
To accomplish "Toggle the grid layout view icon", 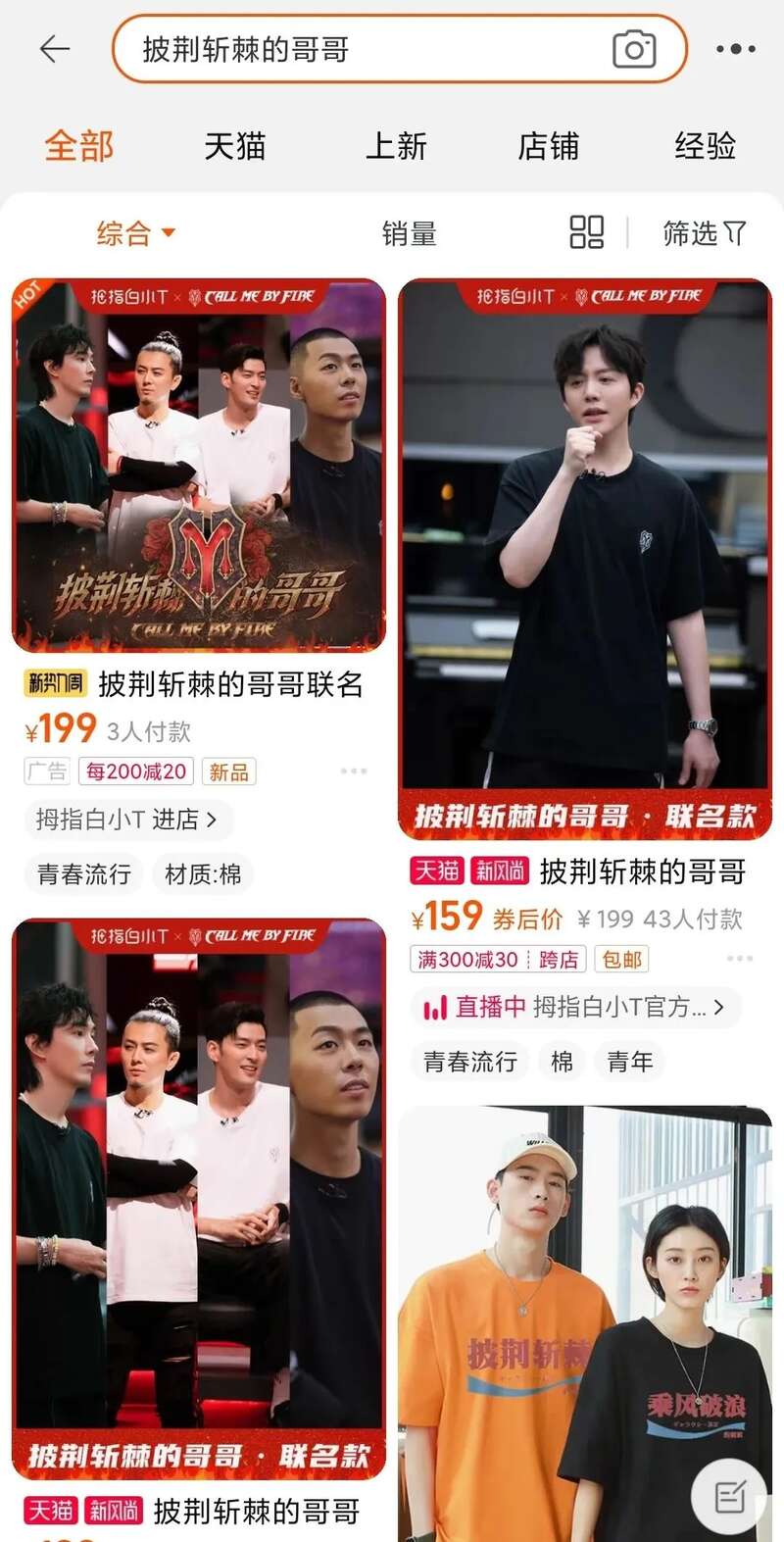I will (x=586, y=232).
